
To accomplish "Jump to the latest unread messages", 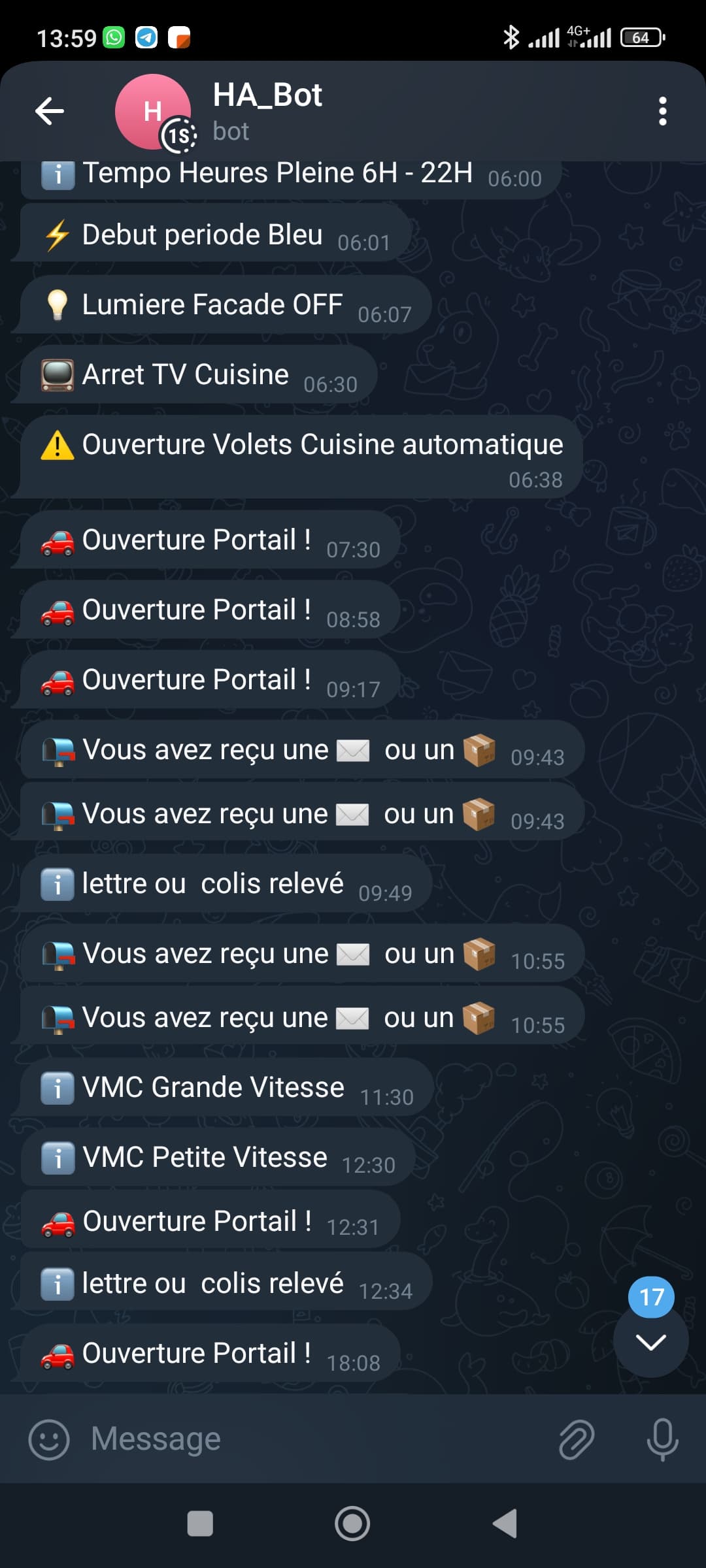I will tap(650, 1341).
